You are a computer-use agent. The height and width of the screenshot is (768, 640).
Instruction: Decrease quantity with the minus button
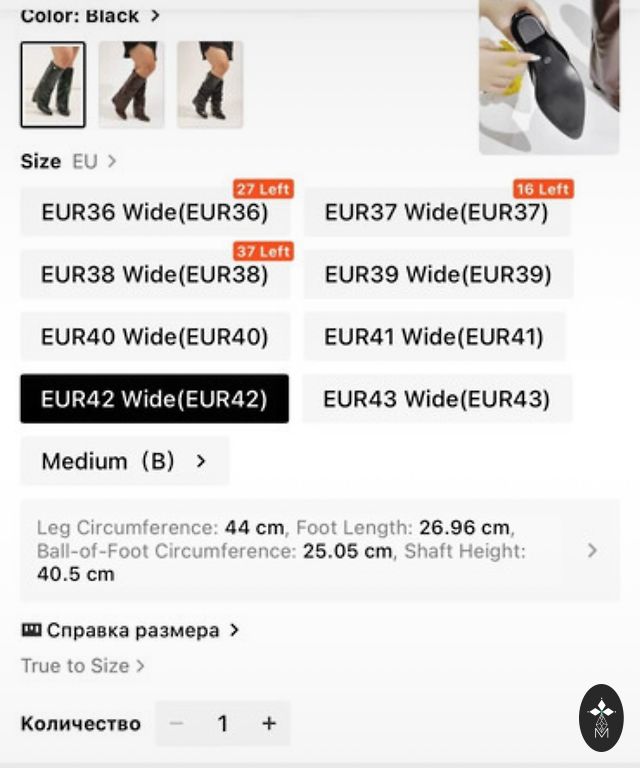point(176,723)
